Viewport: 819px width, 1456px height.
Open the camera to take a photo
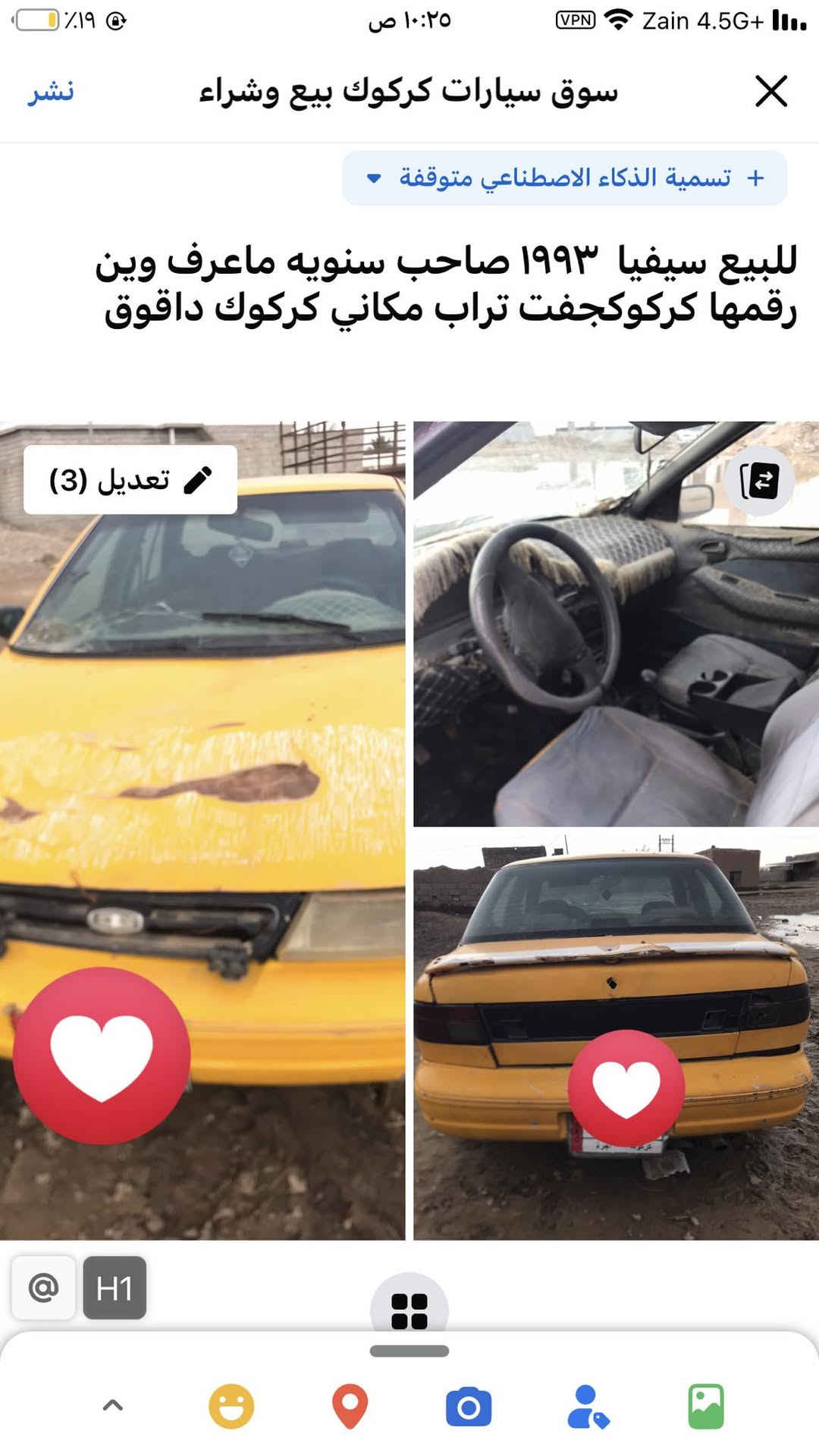click(x=469, y=1407)
